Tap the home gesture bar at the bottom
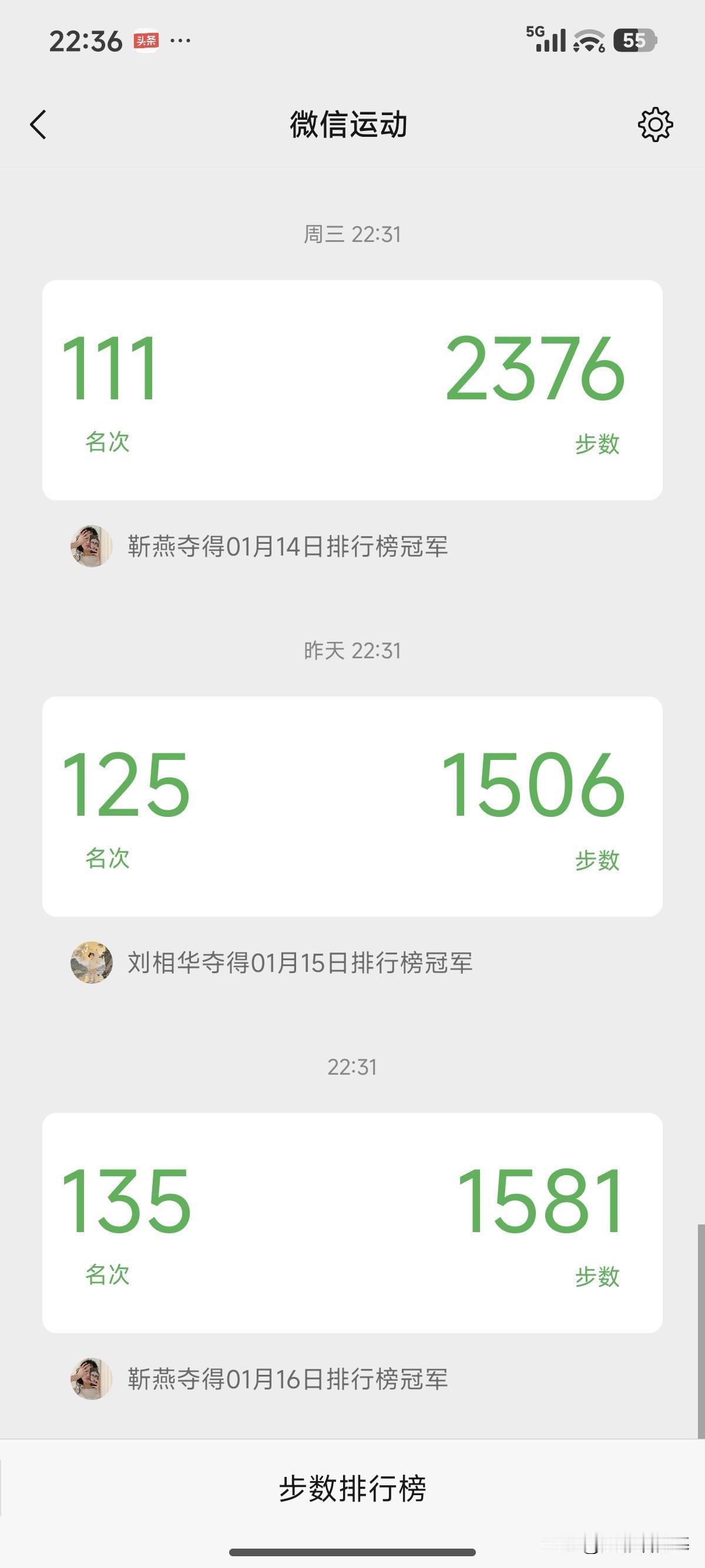This screenshot has height=1568, width=705. tap(352, 1554)
